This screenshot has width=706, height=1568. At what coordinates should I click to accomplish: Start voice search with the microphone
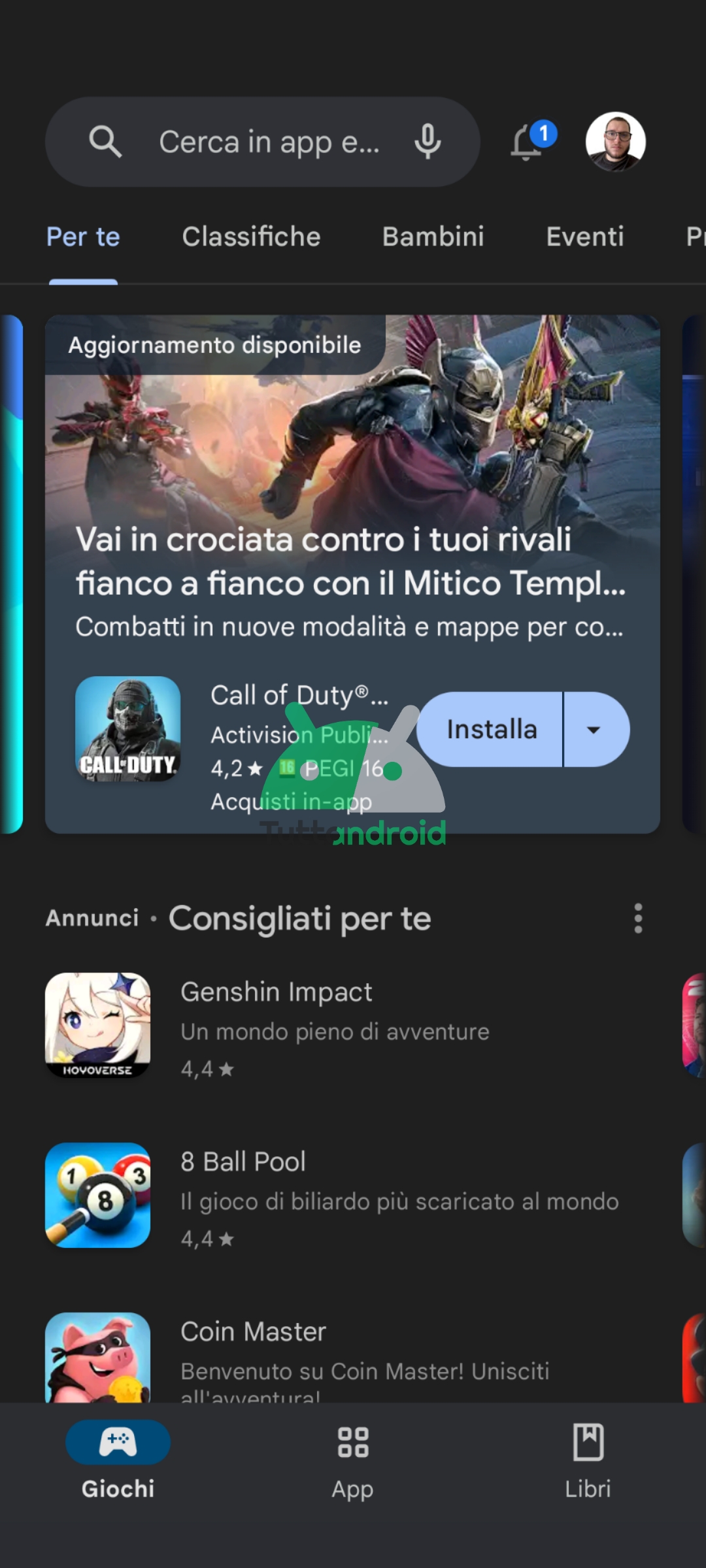428,142
